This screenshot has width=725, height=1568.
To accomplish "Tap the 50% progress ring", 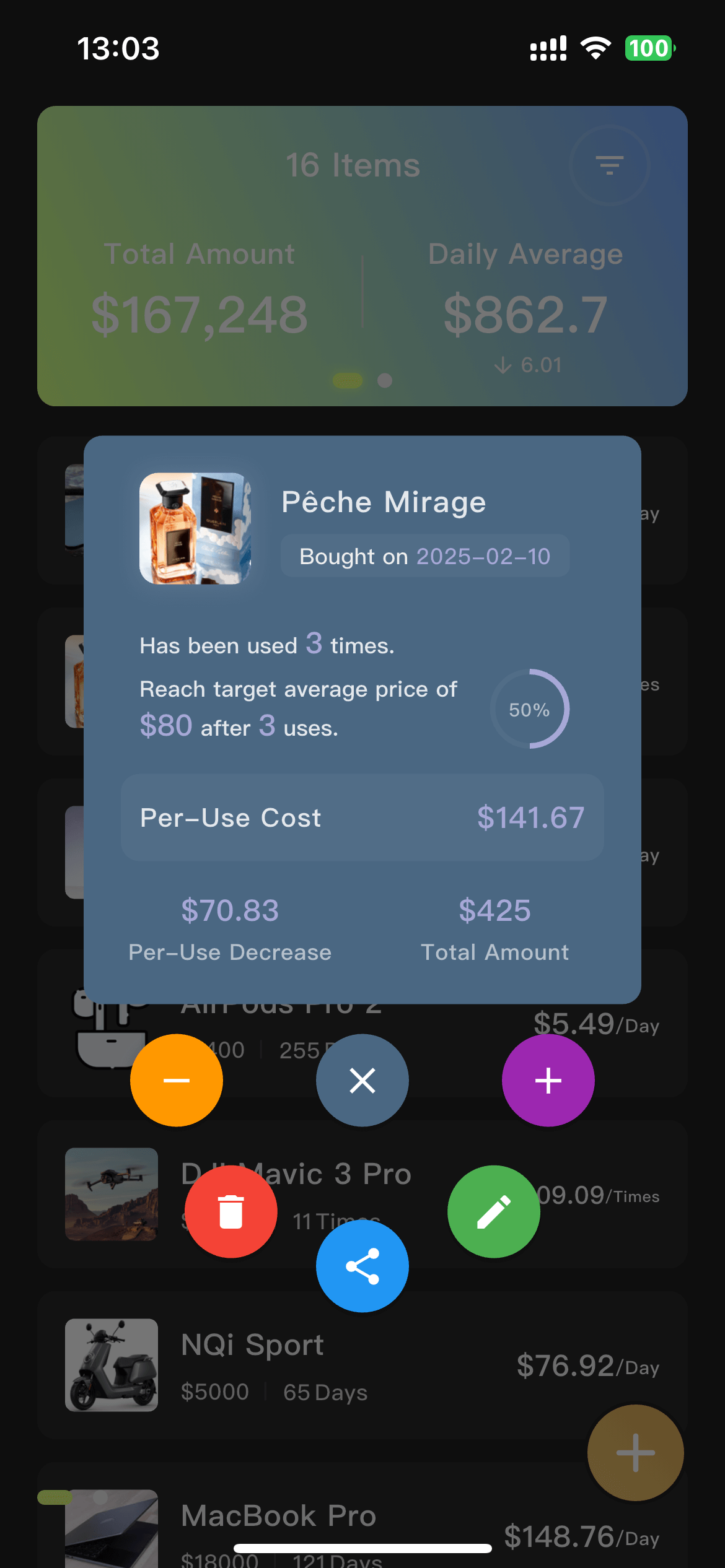I will pyautogui.click(x=530, y=709).
